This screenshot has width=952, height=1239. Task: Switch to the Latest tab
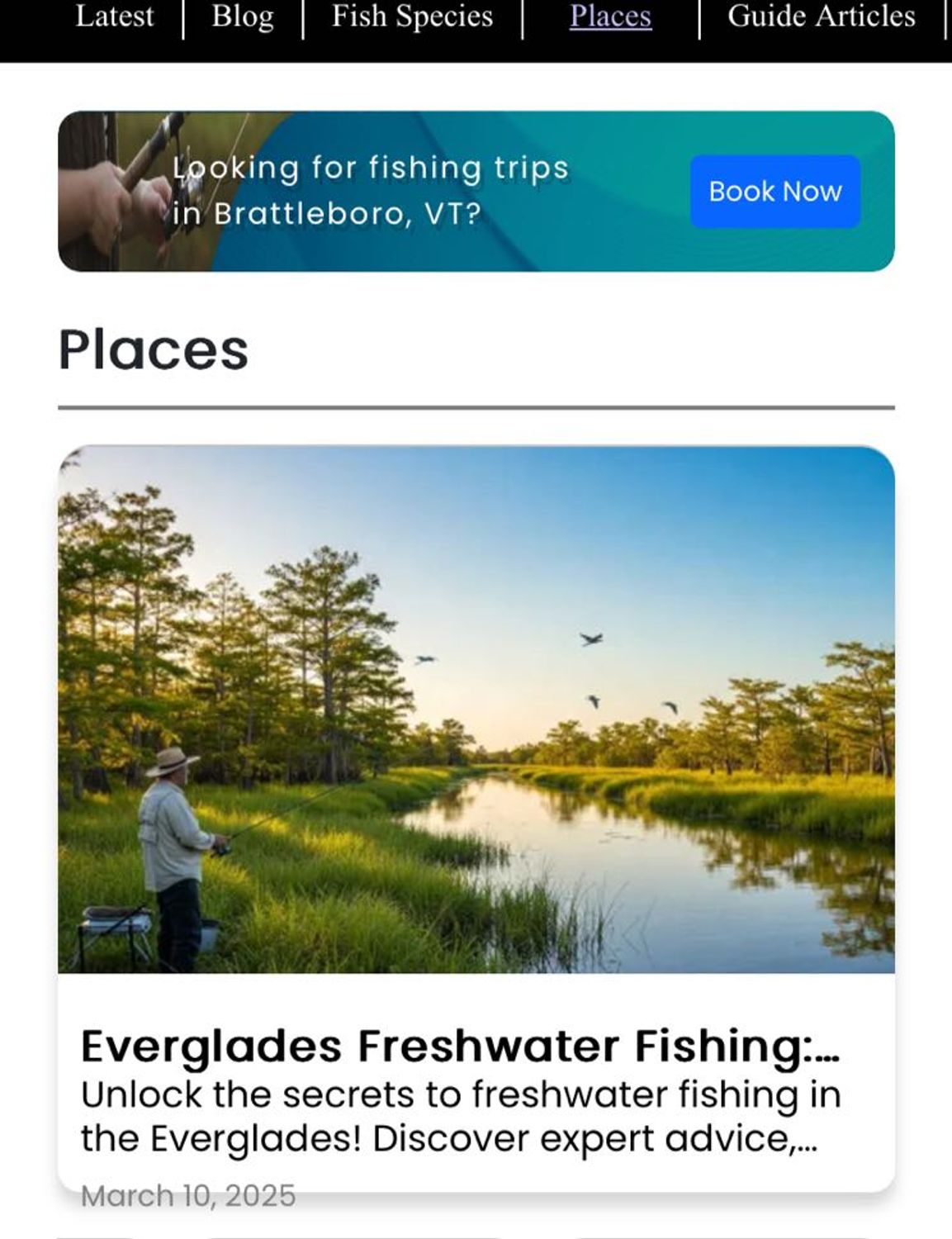pyautogui.click(x=114, y=17)
